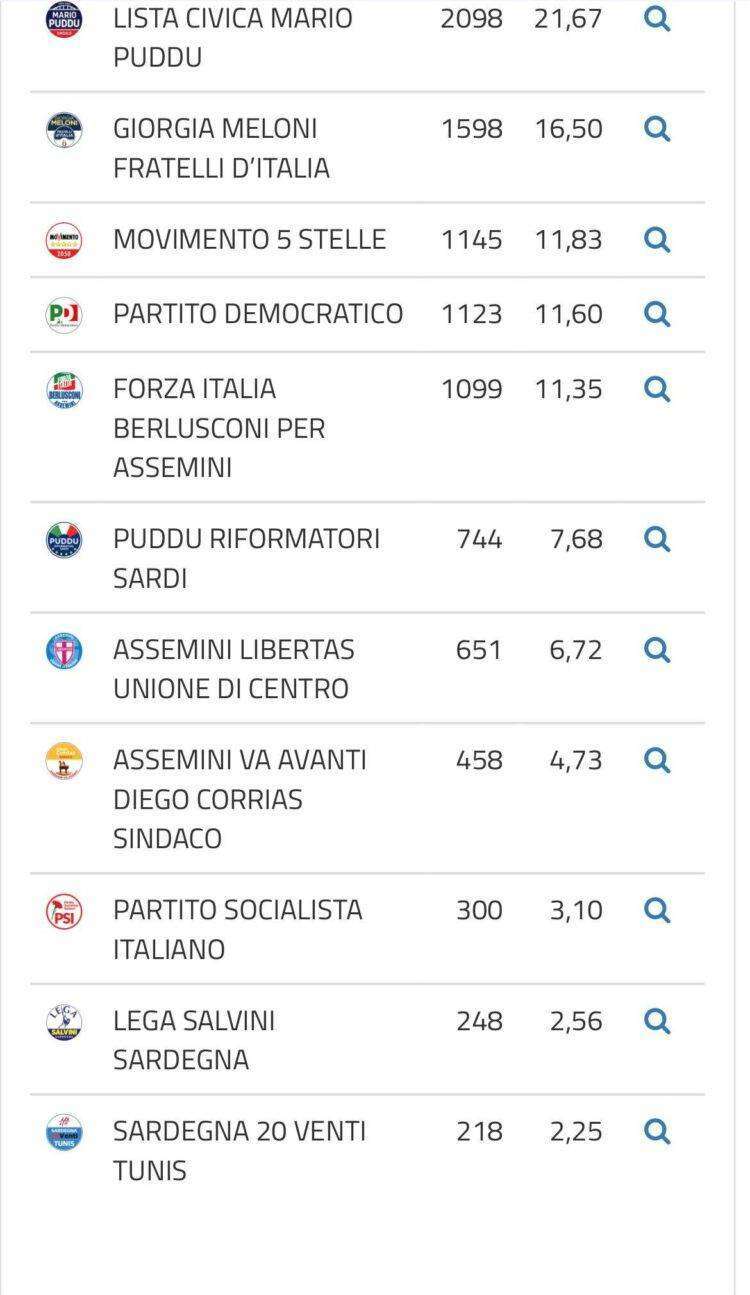The image size is (750, 1295).
Task: Click the Lega Salvini Sardegna party symbol
Action: tap(66, 1021)
